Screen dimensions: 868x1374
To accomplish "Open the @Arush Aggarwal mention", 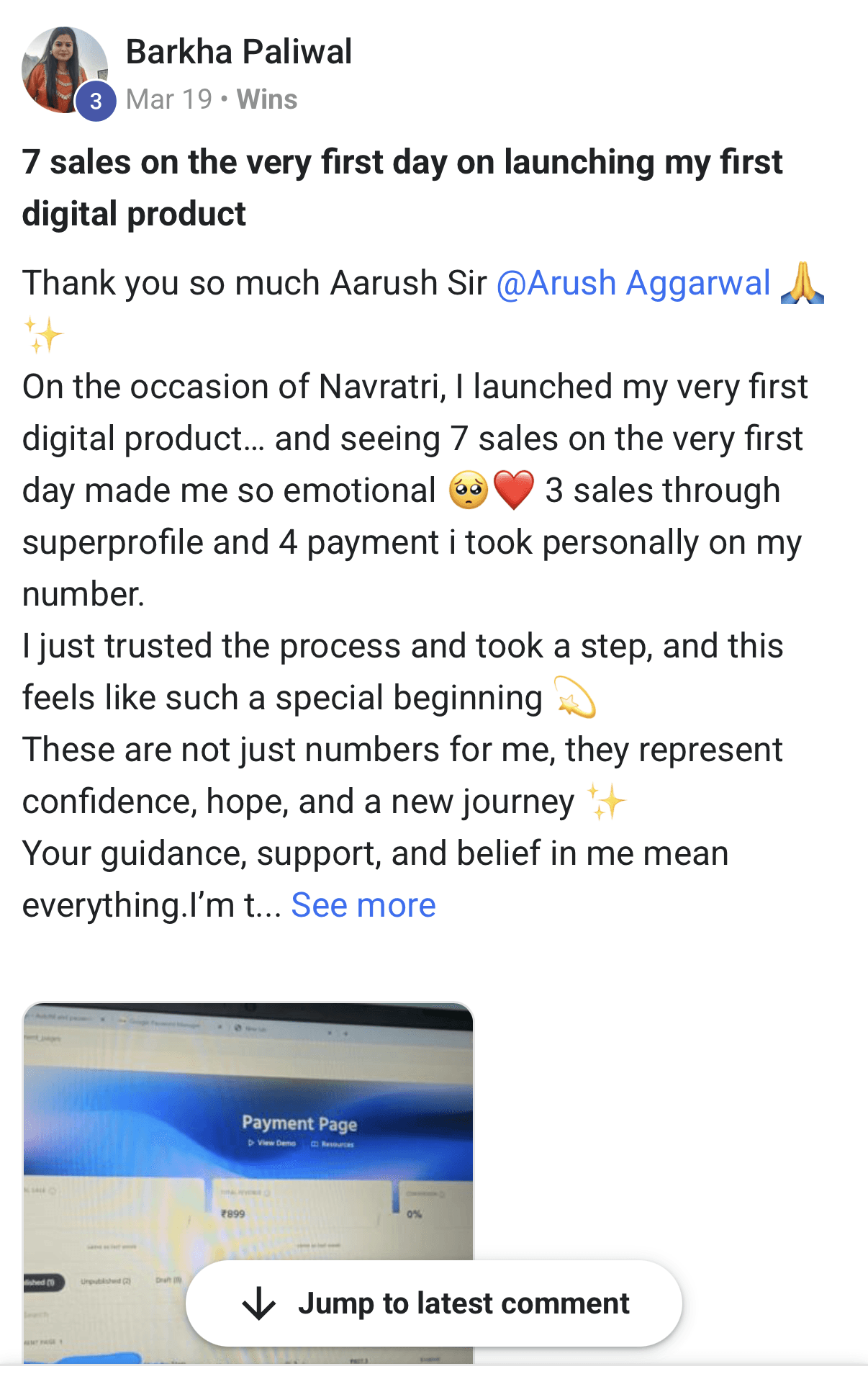I will point(633,283).
